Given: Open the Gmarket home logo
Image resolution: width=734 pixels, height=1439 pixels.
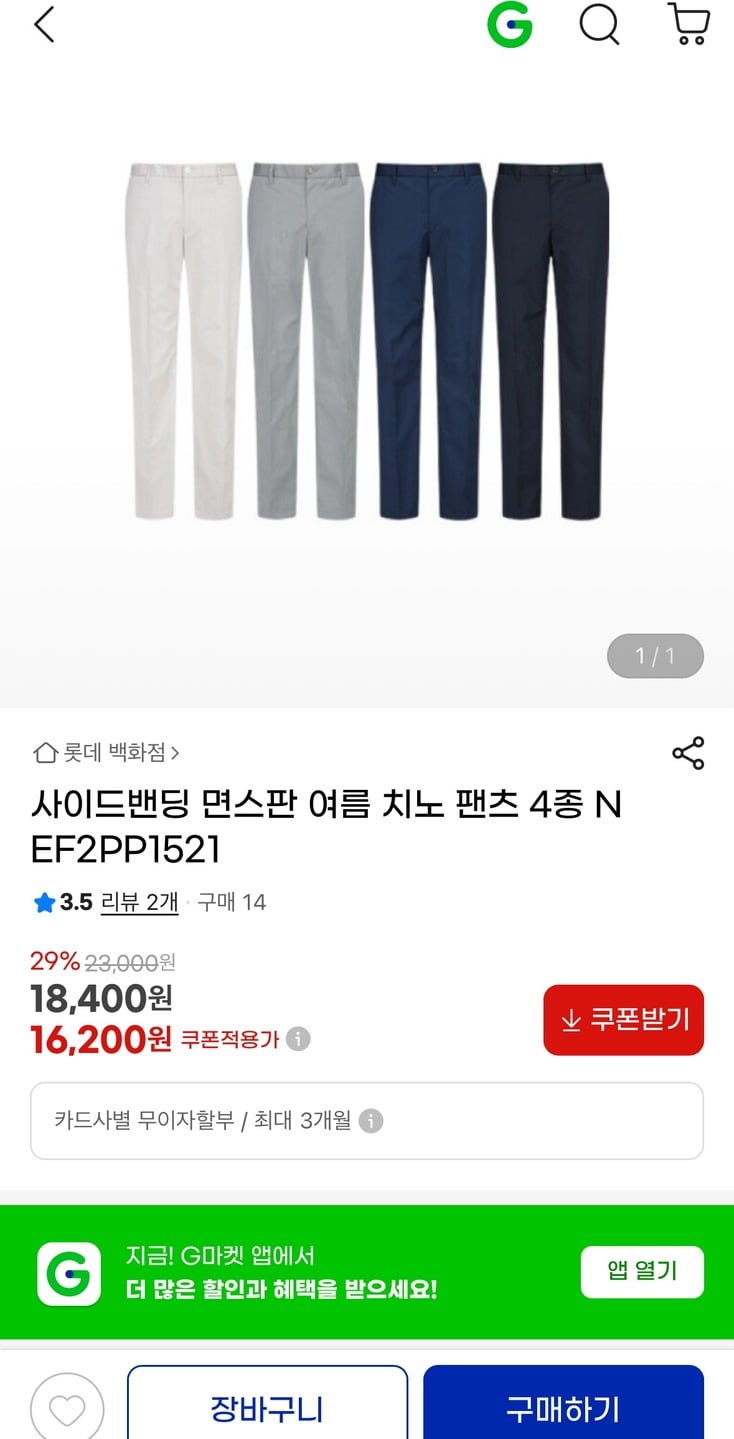Looking at the screenshot, I should click(510, 25).
